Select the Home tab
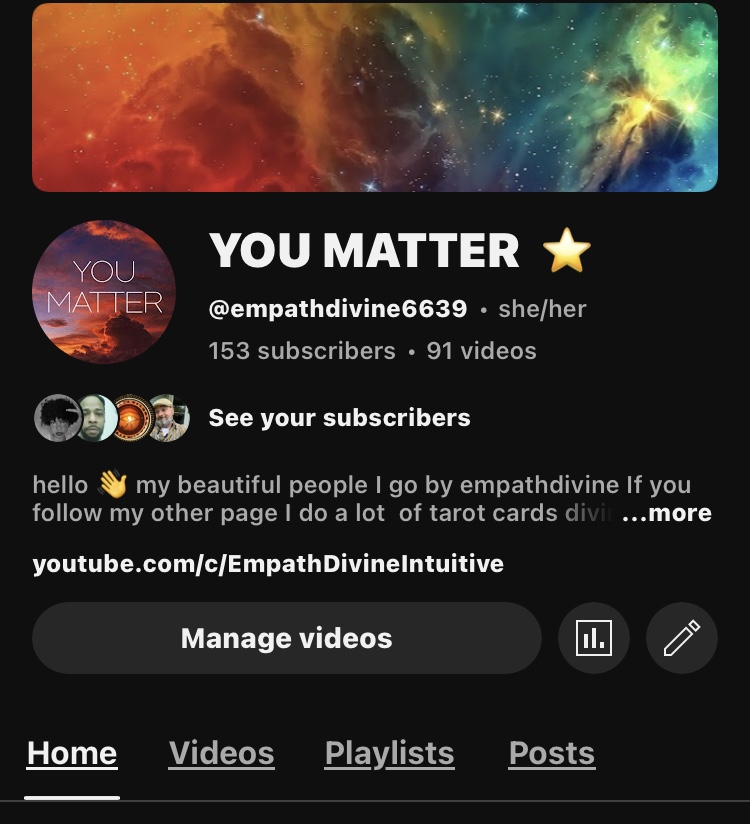Screen dimensions: 750x824 click(x=72, y=753)
